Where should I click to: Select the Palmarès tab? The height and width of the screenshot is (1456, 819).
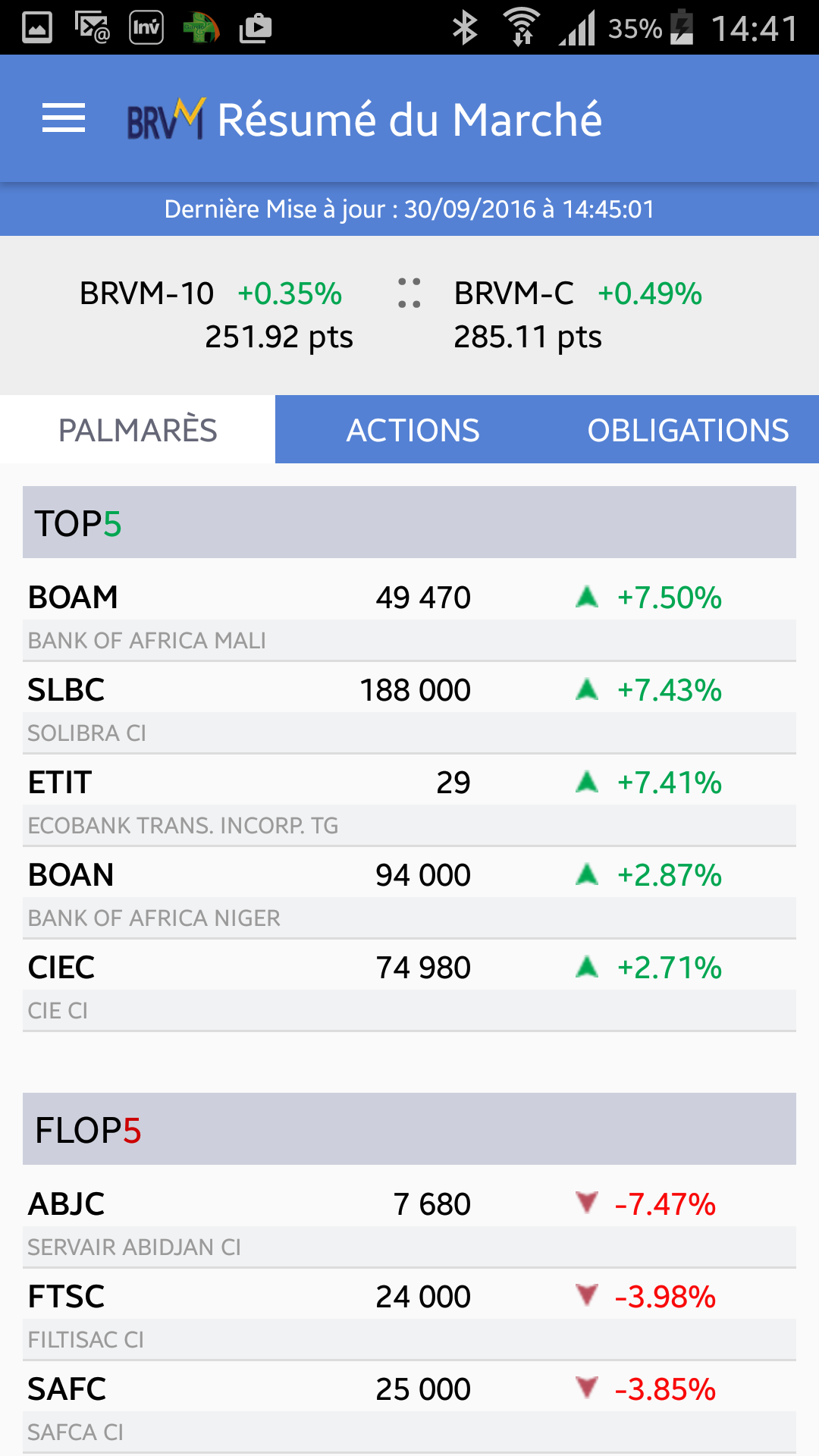[x=137, y=430]
